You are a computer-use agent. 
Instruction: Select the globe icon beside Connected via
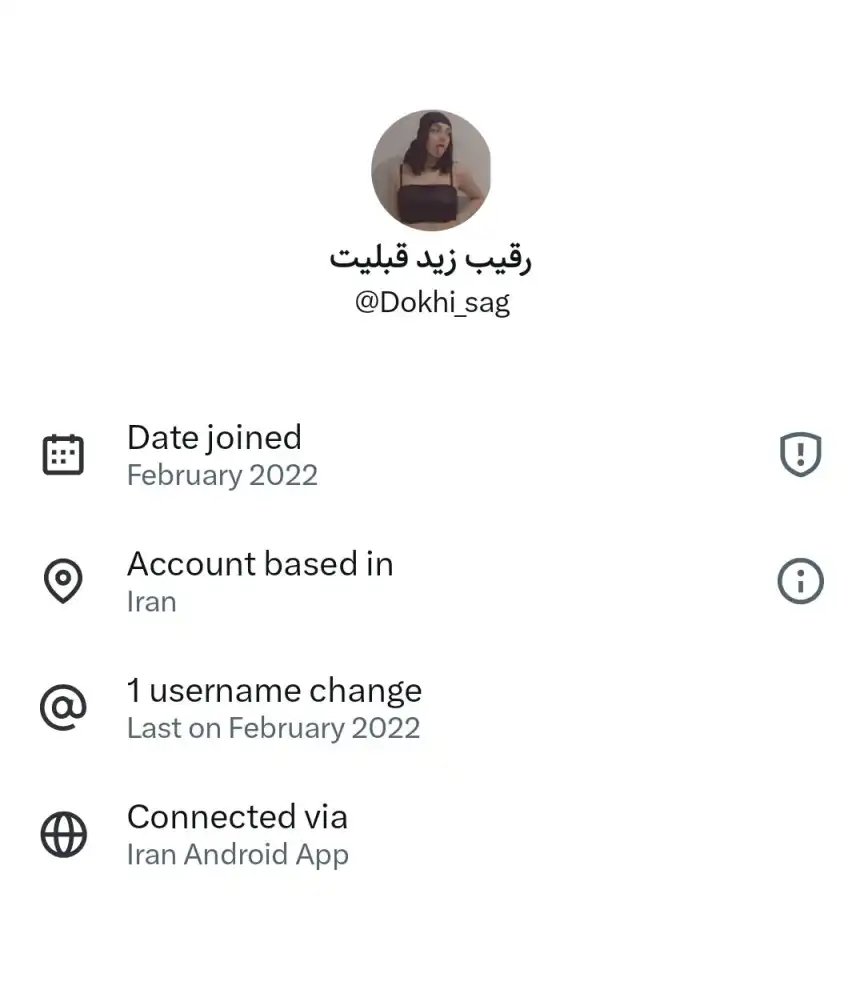[64, 833]
